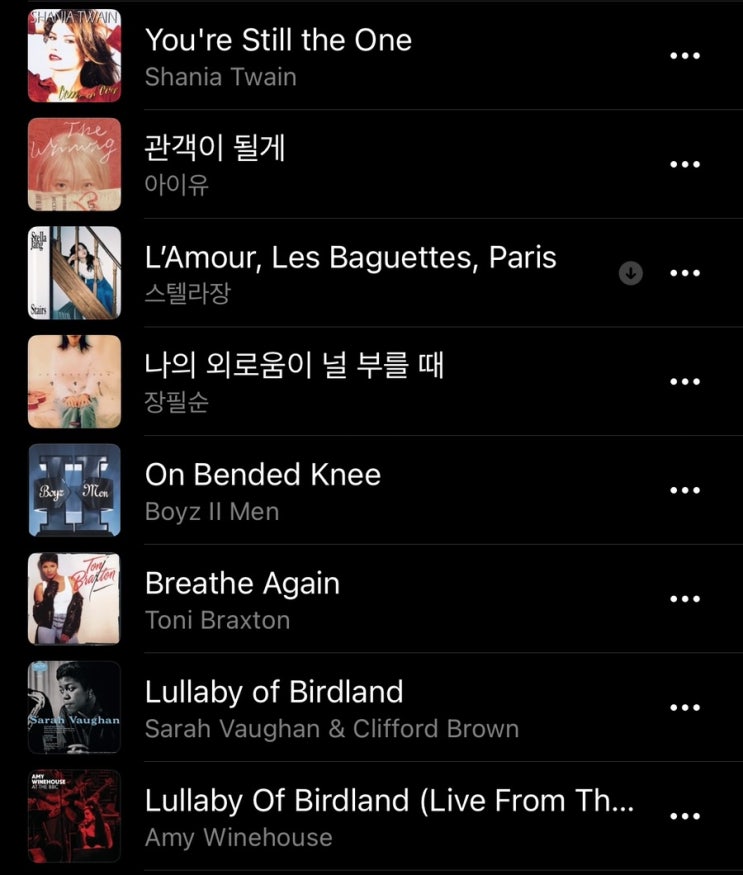Open more options for Amy Winehouse's track
Screen dimensions: 743x875
pos(684,816)
